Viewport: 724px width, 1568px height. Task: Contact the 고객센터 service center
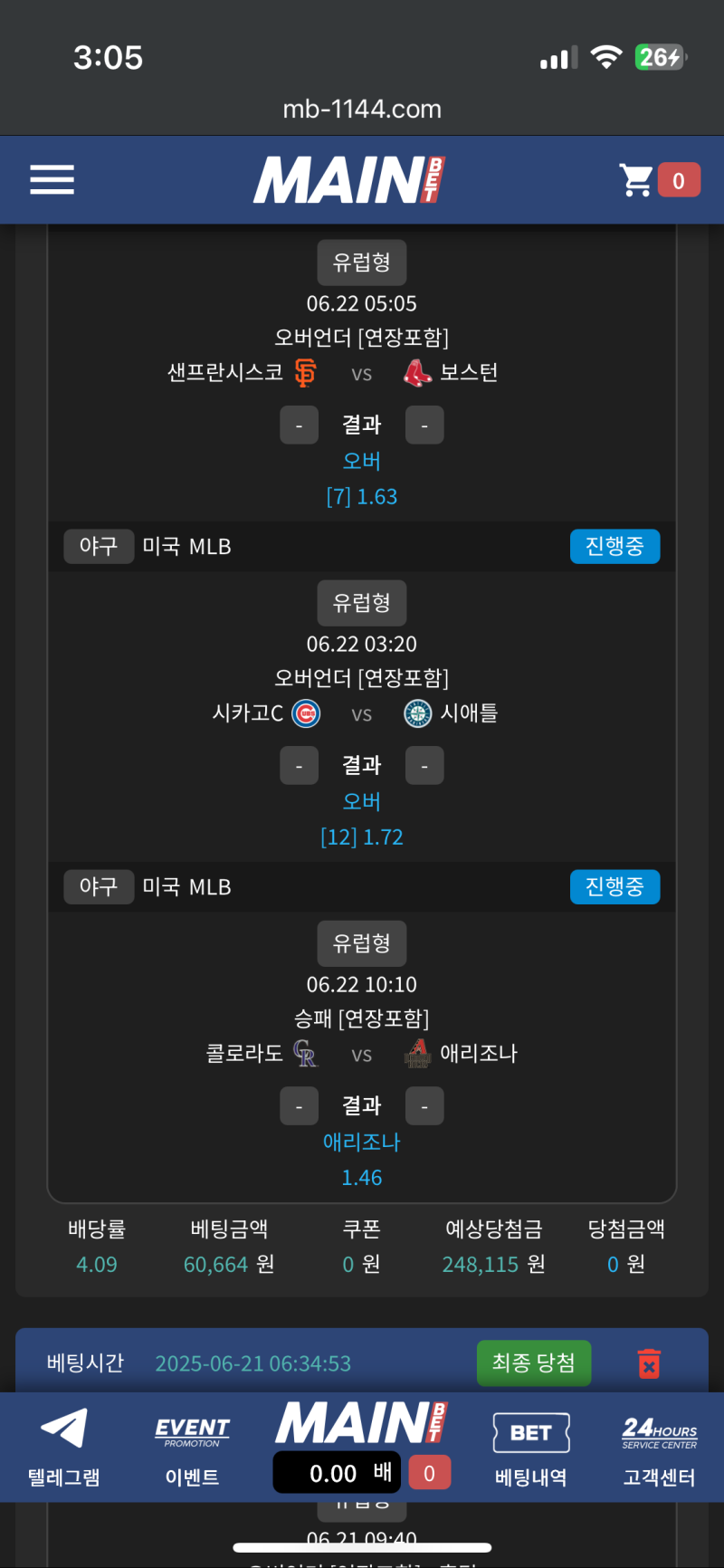(x=659, y=1448)
